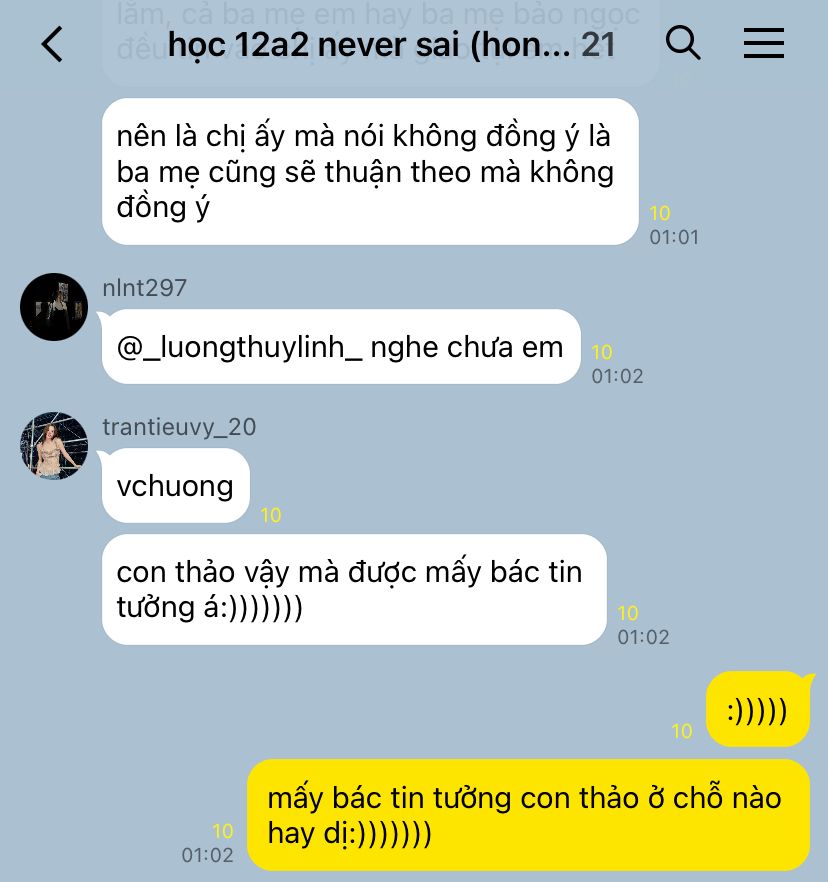Tap the @_luongthuylinh_ mention
828x882 pixels.
tap(239, 347)
